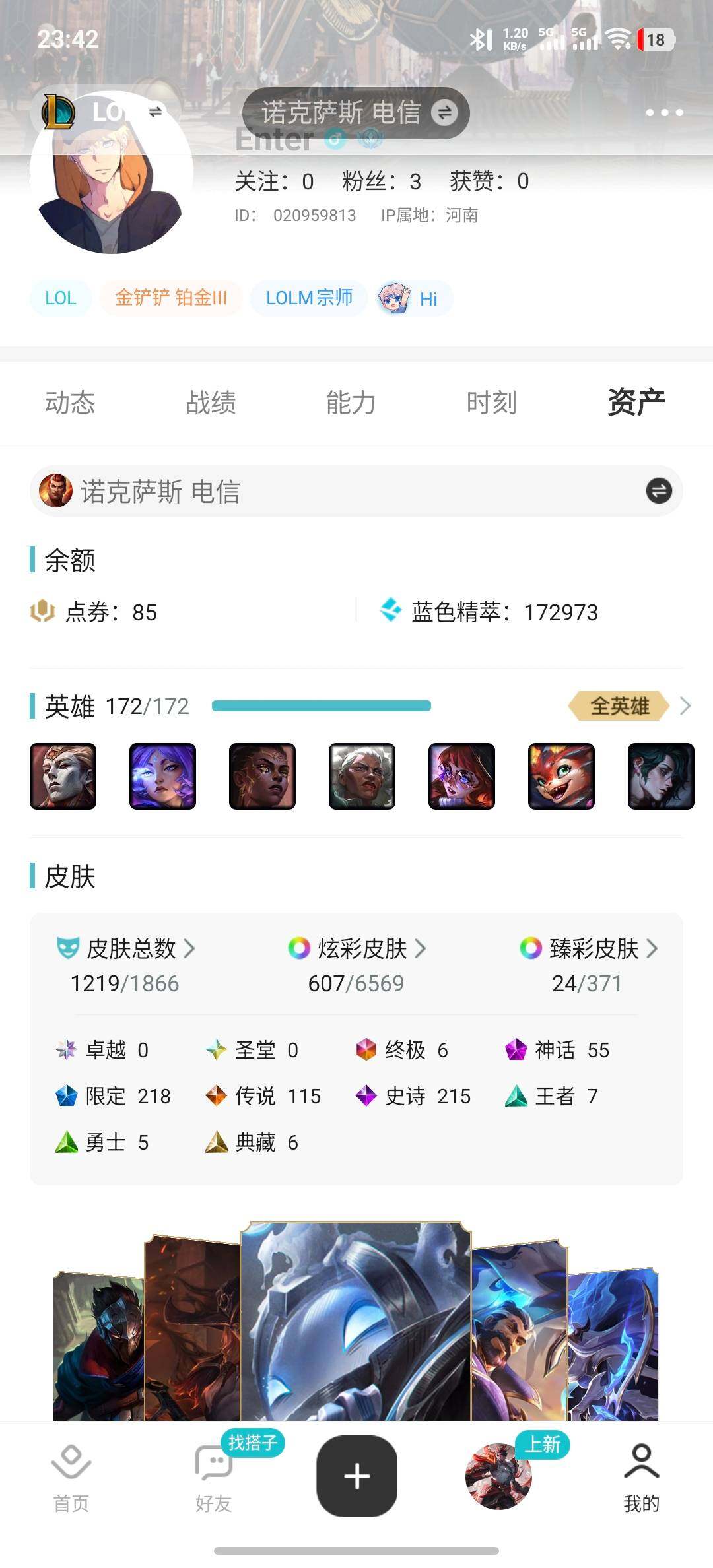Switch to the 战绩 tab
The image size is (713, 1568).
211,403
